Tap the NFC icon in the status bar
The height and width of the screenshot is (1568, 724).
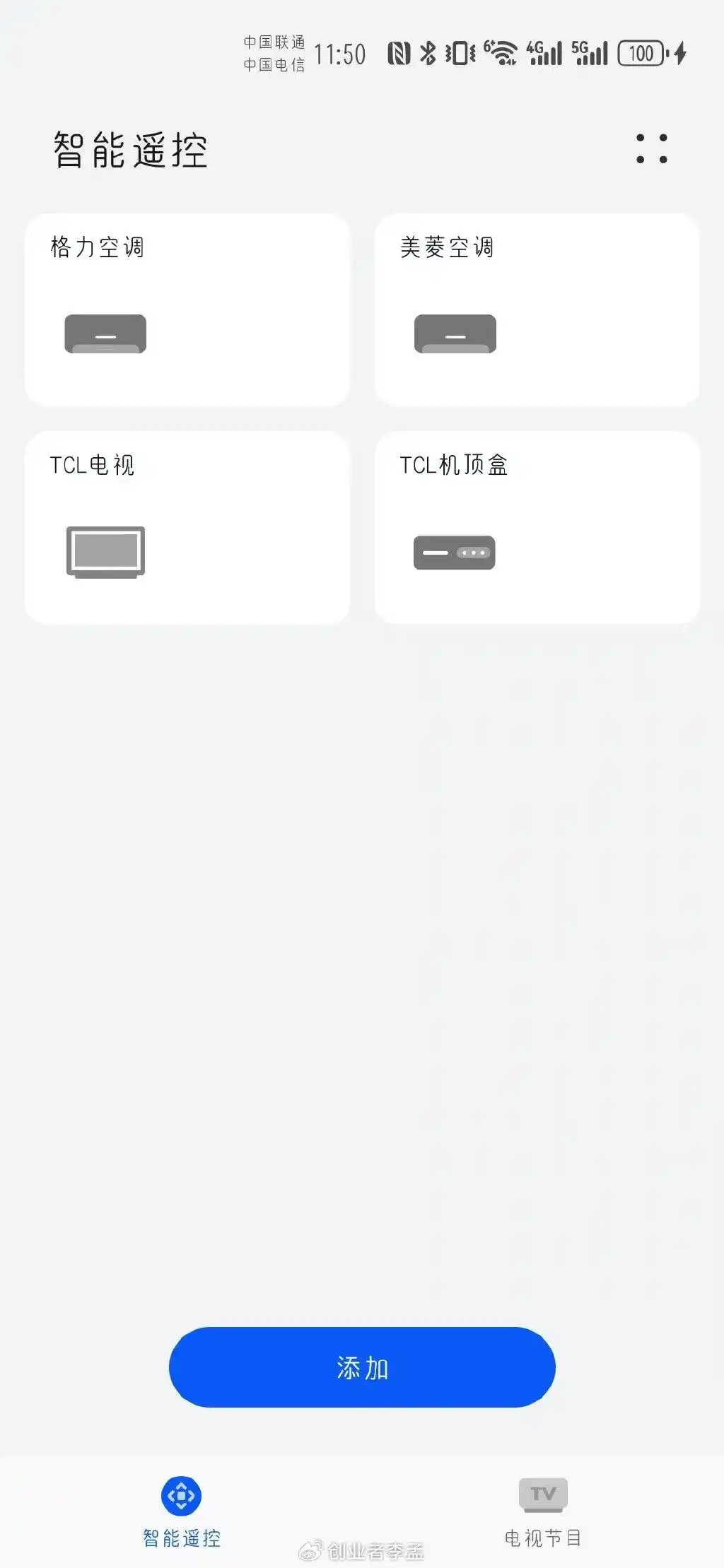(x=396, y=52)
